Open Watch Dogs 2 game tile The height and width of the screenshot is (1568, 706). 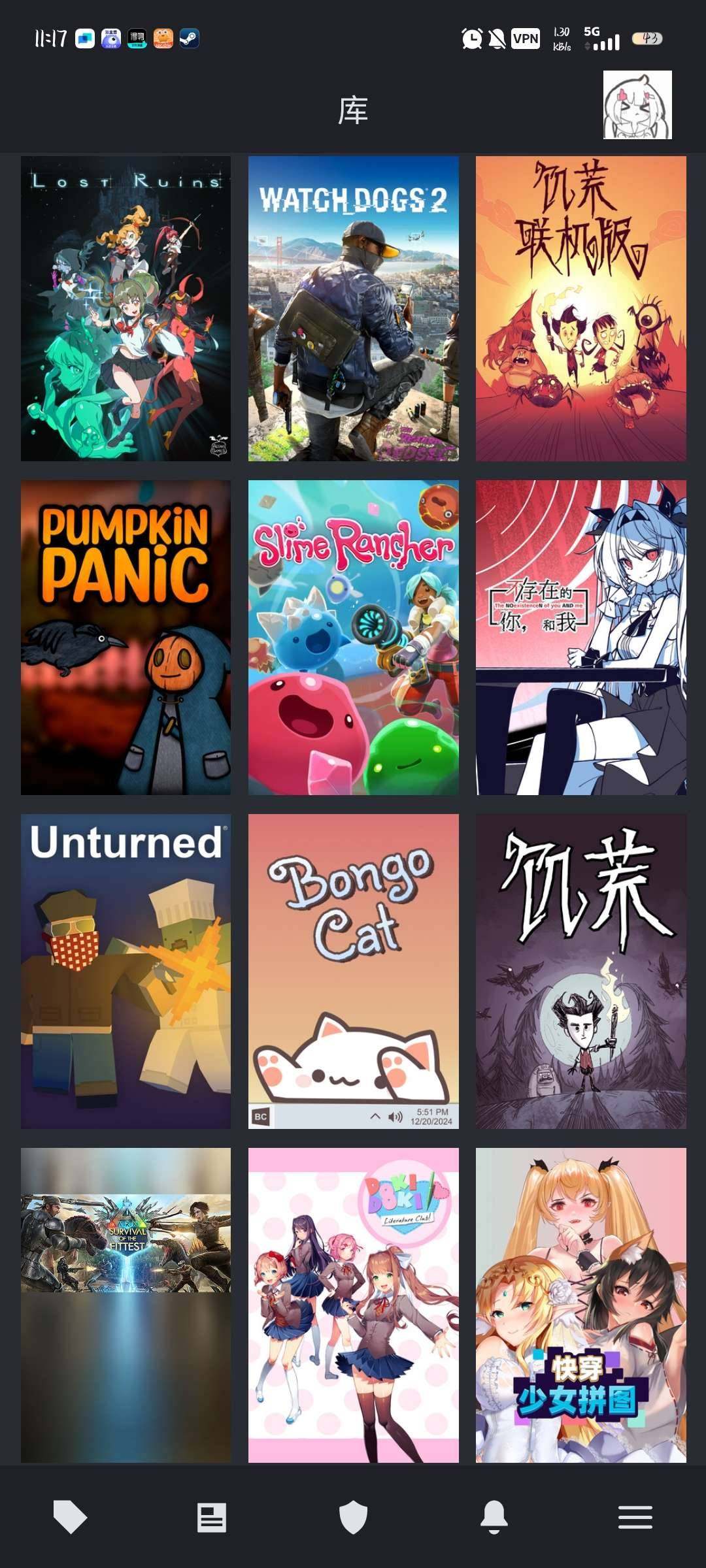coord(353,308)
